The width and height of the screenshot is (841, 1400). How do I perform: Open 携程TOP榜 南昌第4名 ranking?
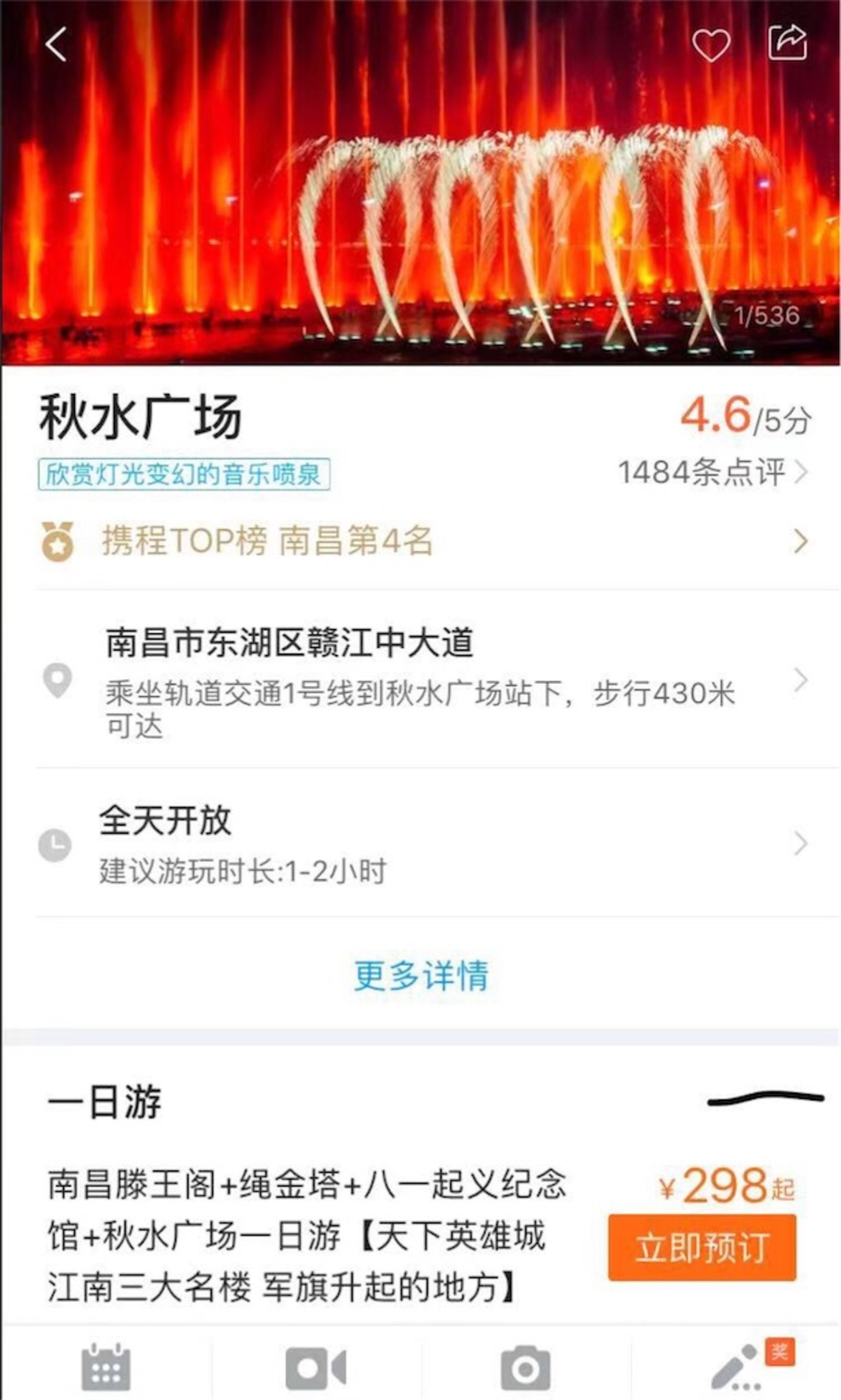420,541
